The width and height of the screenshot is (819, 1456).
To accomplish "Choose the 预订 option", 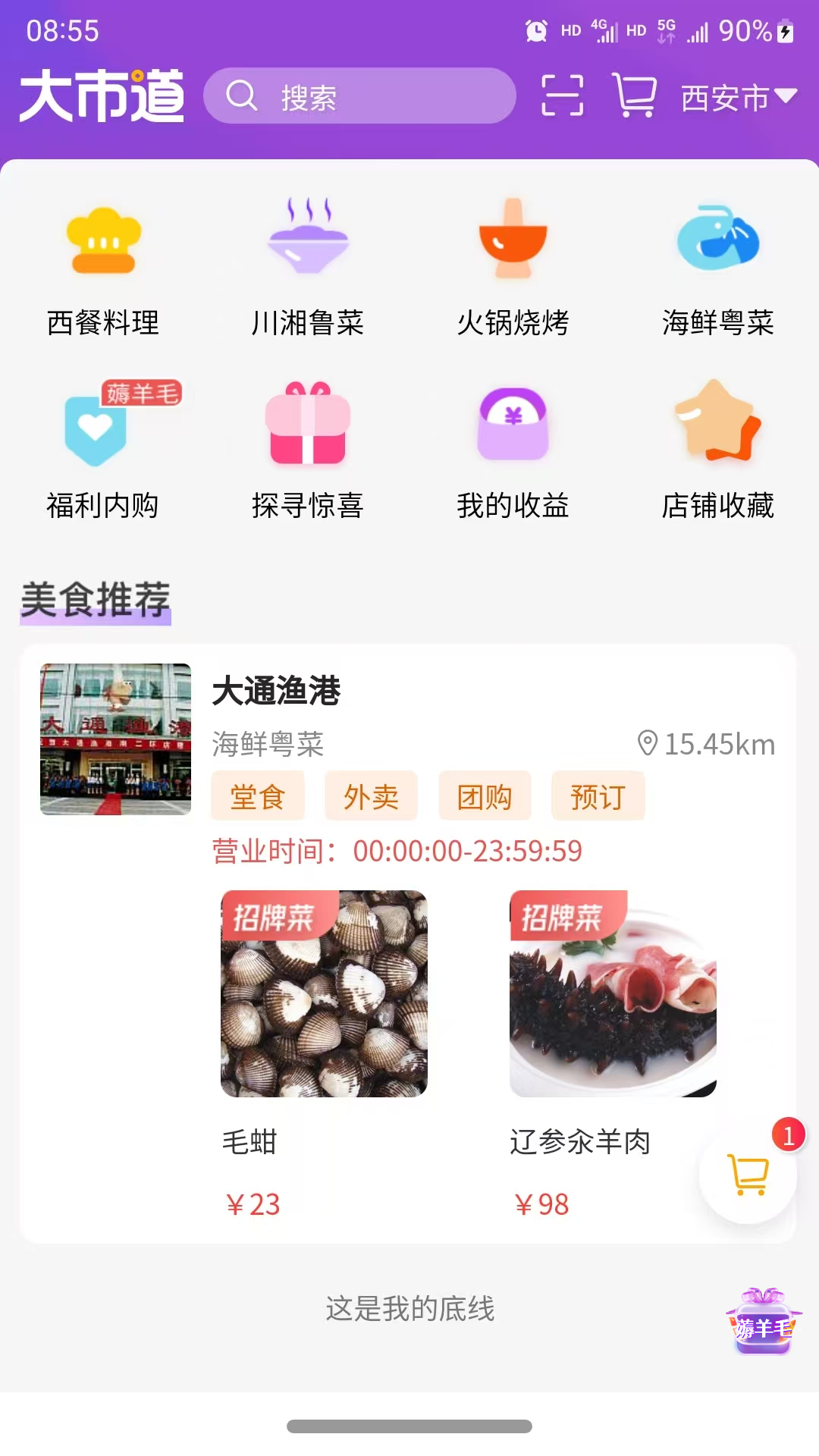I will (598, 795).
